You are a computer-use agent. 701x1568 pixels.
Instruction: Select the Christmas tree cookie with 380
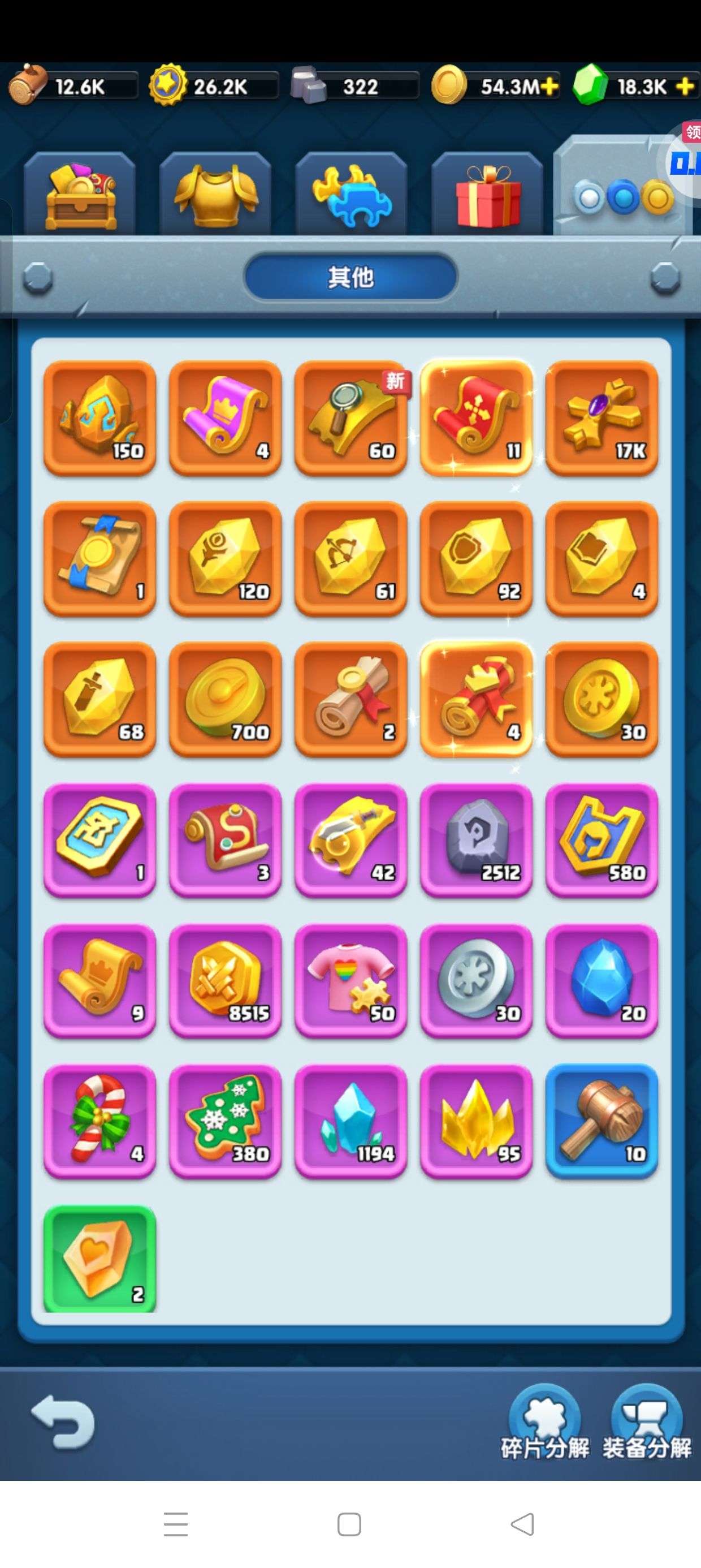226,1121
